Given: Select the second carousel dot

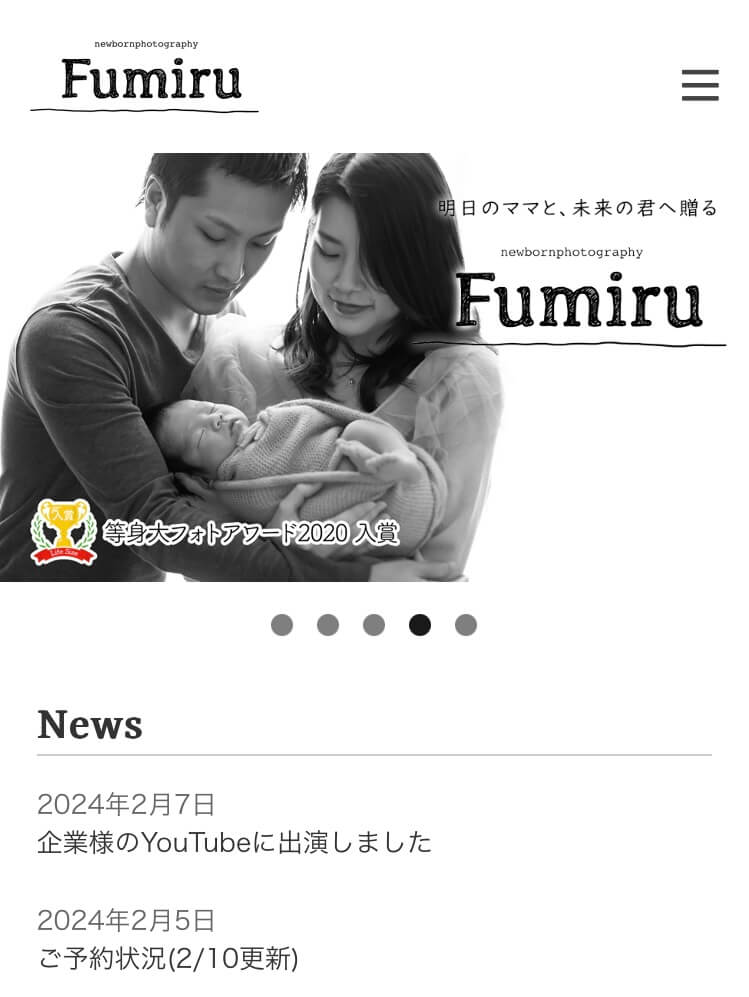Looking at the screenshot, I should click(328, 625).
